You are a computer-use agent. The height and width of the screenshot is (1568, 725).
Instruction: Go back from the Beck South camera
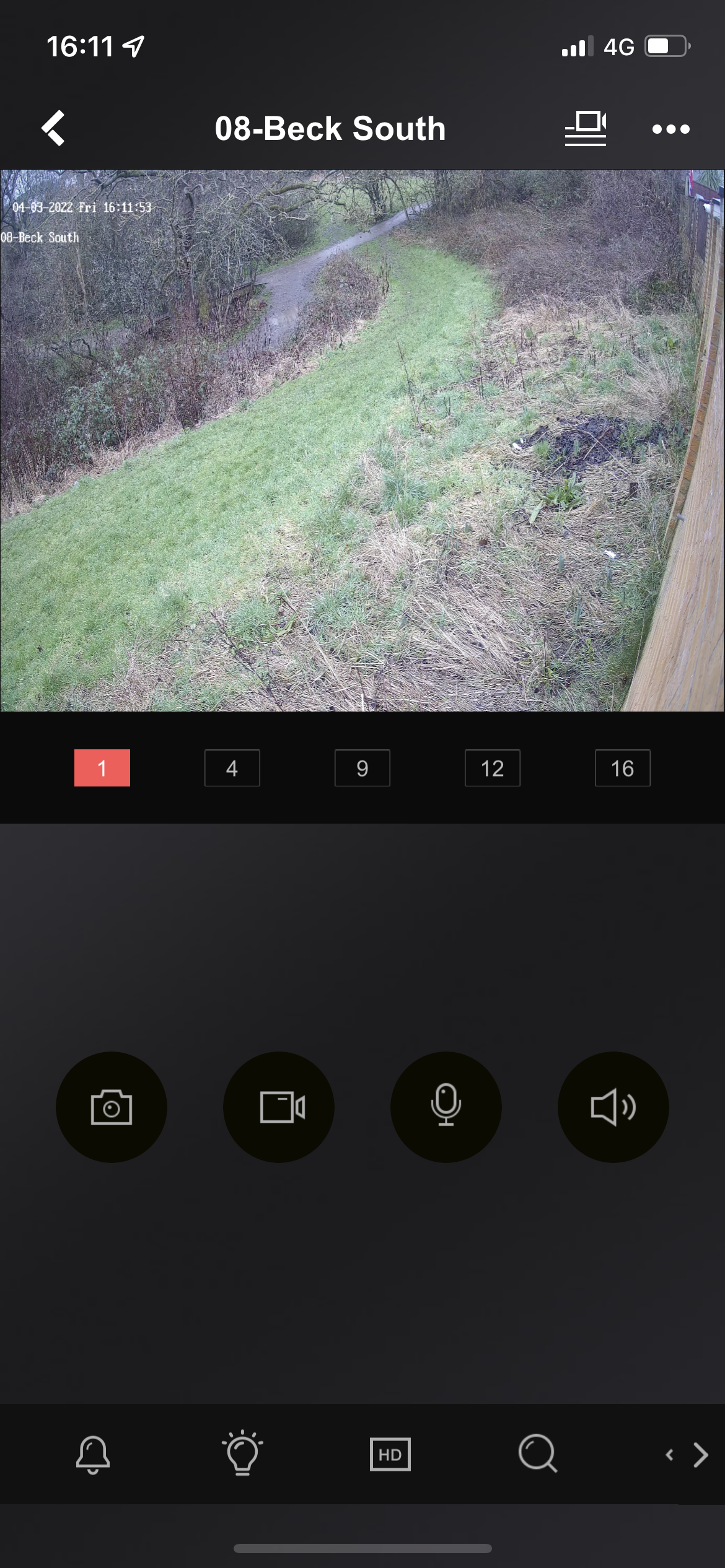point(54,128)
